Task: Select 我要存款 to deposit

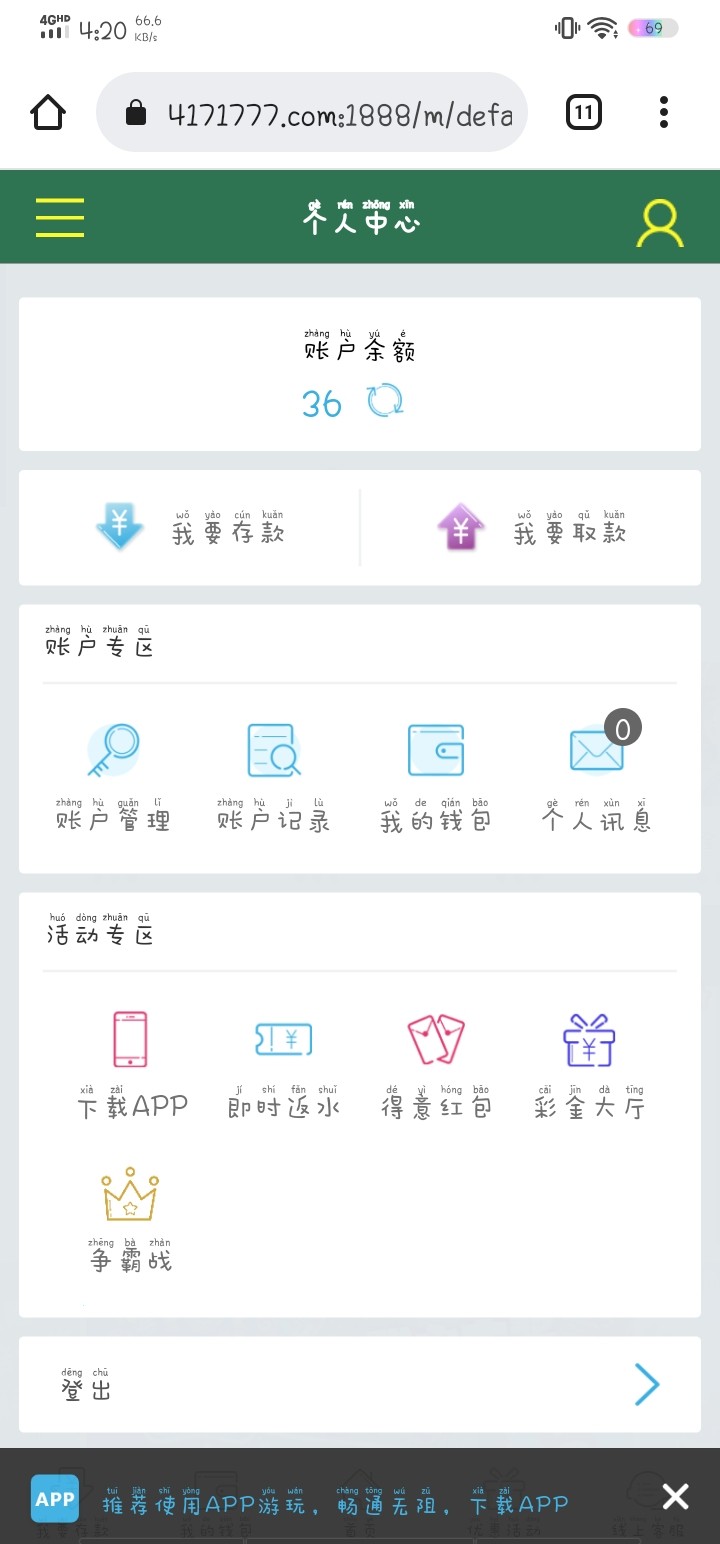Action: 191,528
